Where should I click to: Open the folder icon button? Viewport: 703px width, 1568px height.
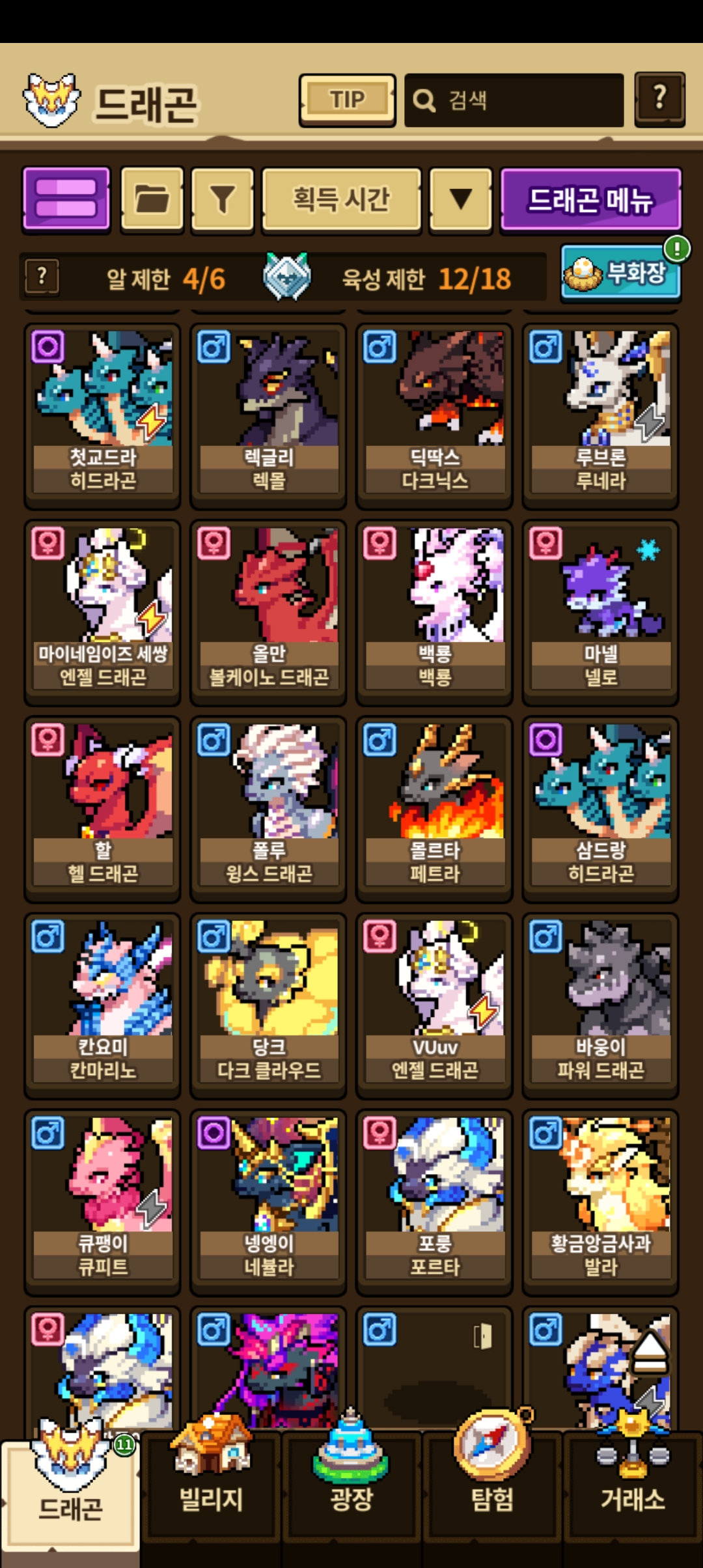(152, 199)
